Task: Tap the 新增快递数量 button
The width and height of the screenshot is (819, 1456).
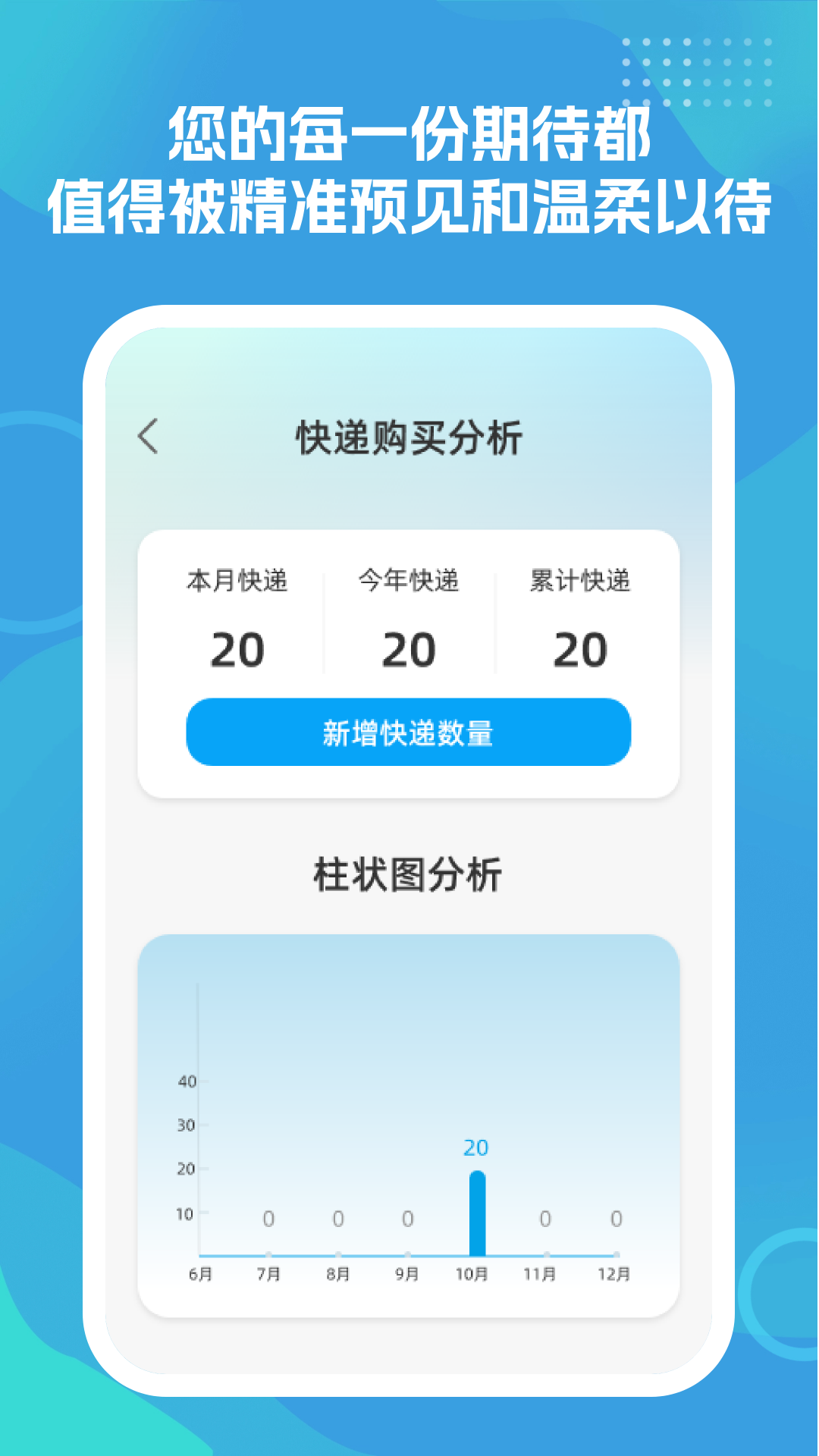Action: 407,733
